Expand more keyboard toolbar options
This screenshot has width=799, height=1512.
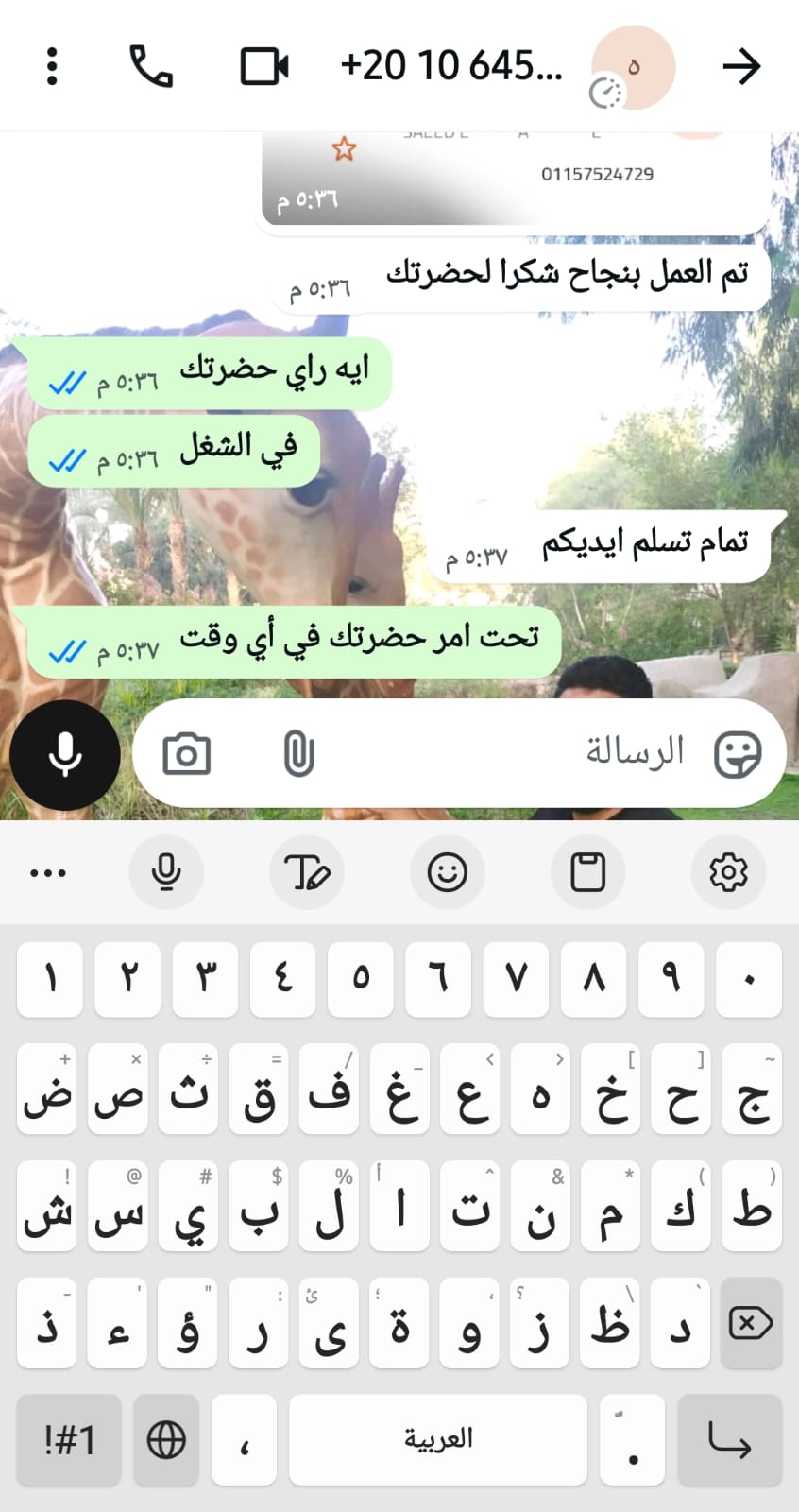tap(47, 871)
